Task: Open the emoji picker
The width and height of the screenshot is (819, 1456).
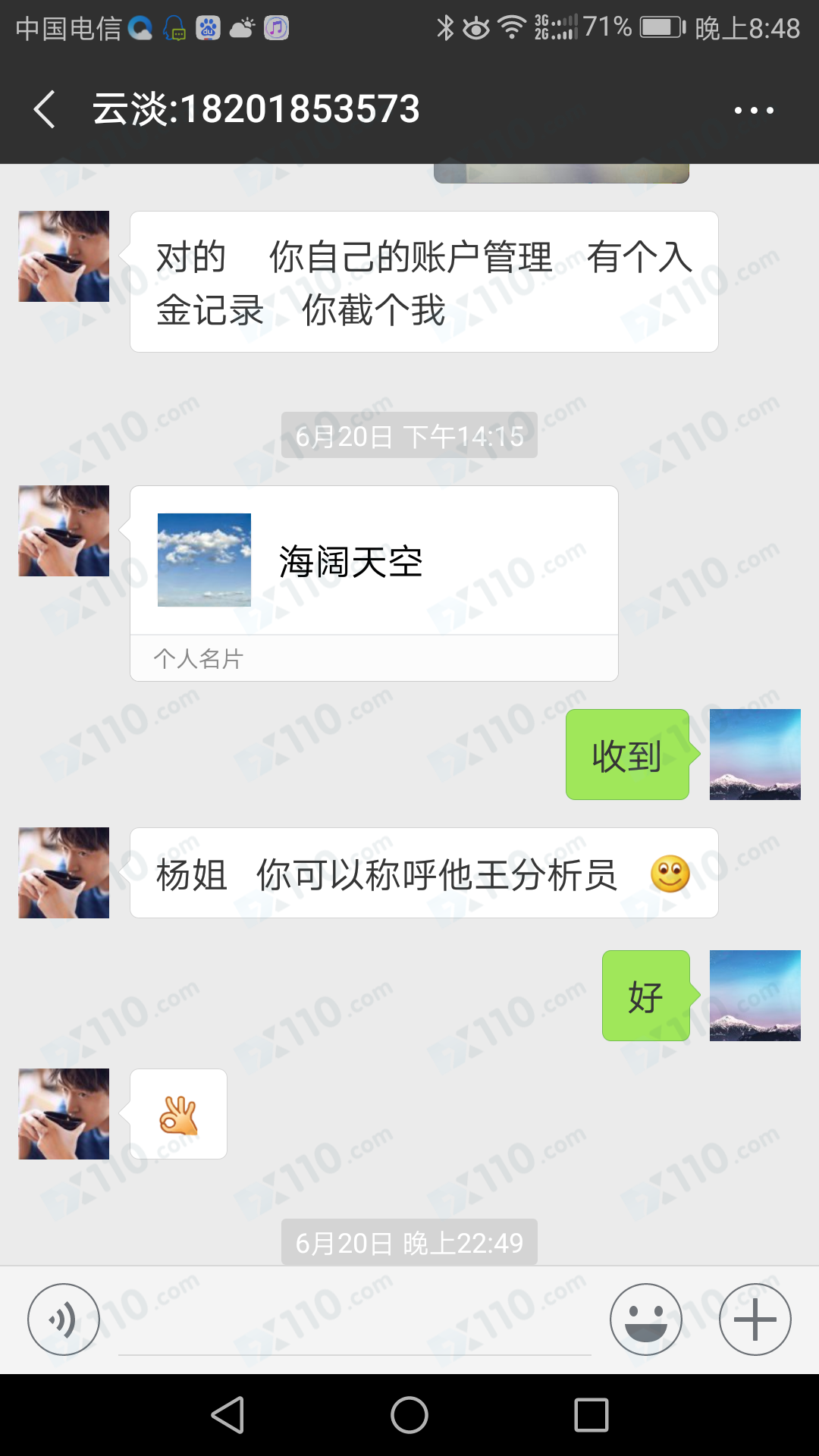Action: (x=645, y=1319)
